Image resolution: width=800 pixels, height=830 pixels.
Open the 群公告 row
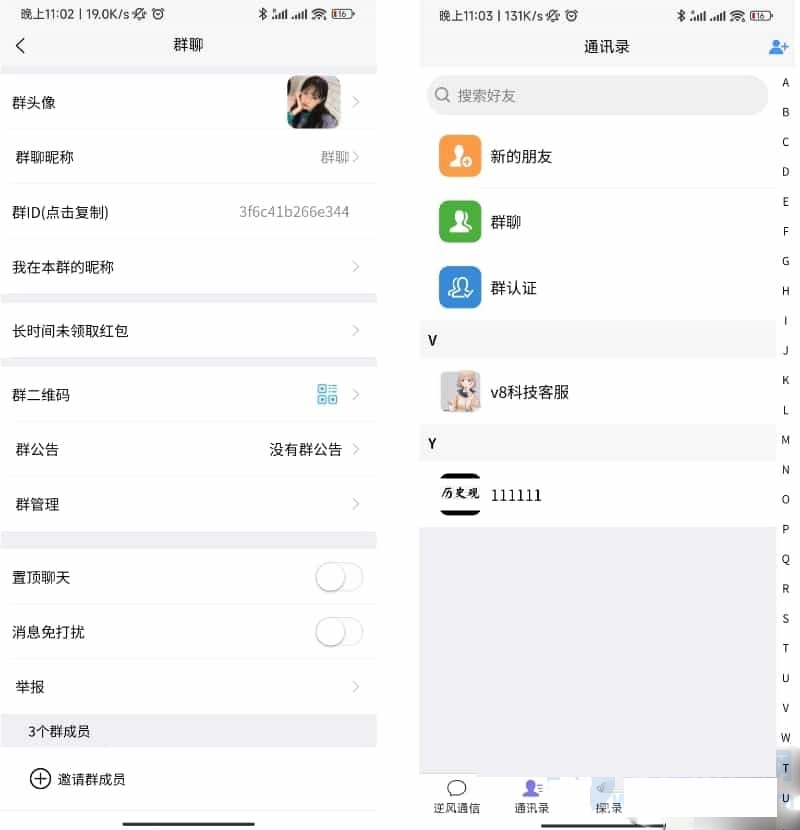[188, 449]
